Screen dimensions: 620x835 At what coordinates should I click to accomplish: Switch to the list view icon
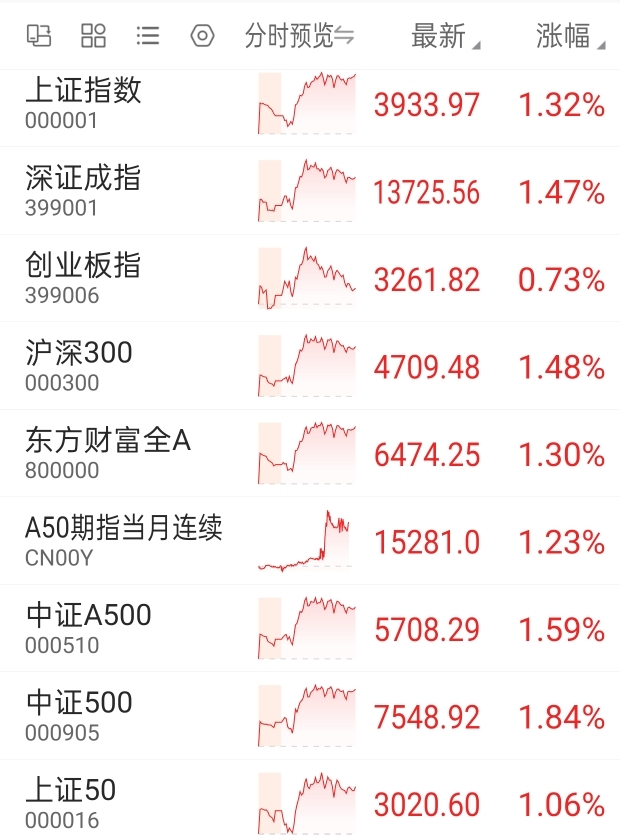click(148, 36)
